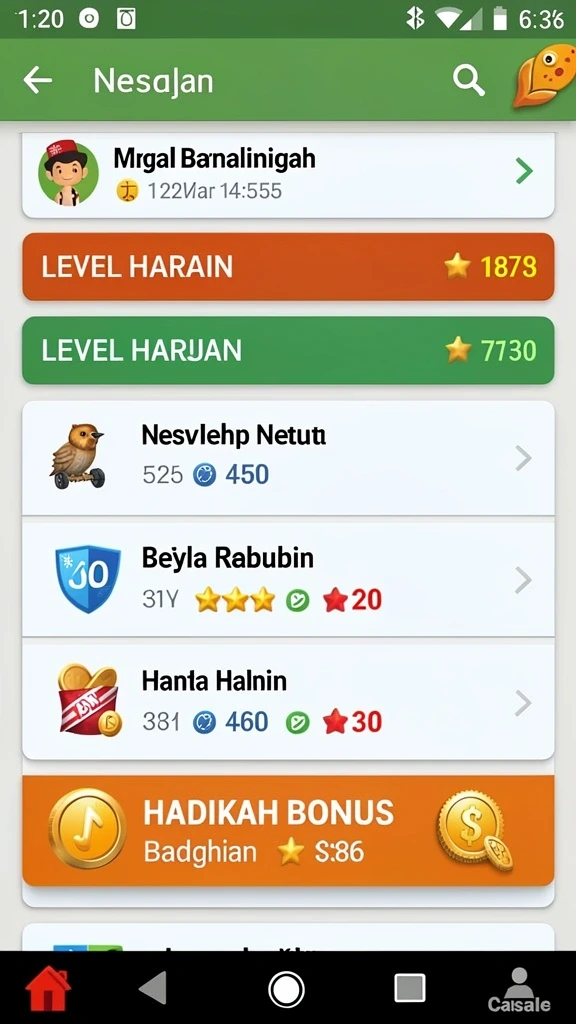Claim the HADIKAH BONUS banner
The width and height of the screenshot is (576, 1024).
[288, 831]
